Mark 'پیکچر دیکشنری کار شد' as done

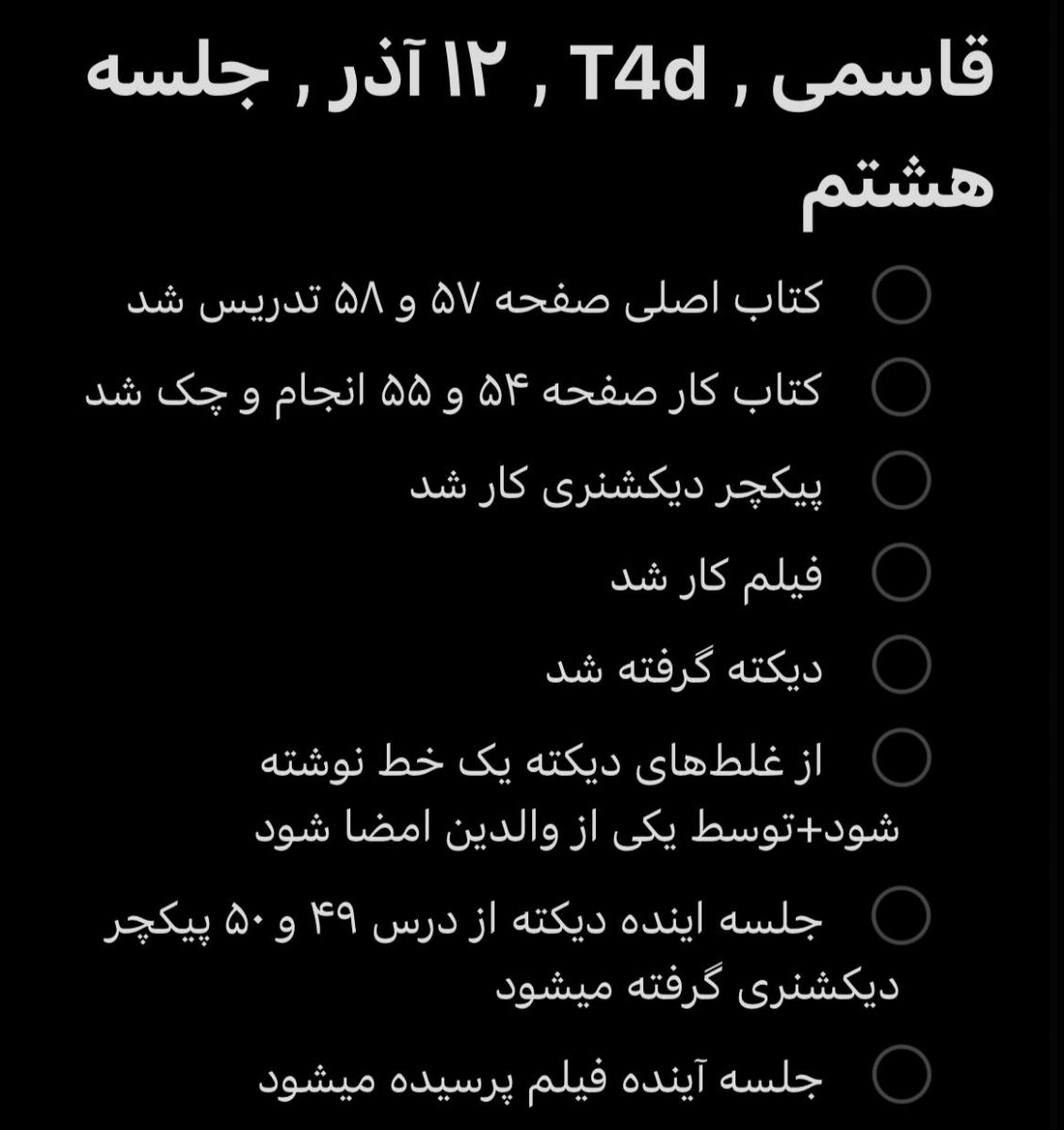point(901,479)
